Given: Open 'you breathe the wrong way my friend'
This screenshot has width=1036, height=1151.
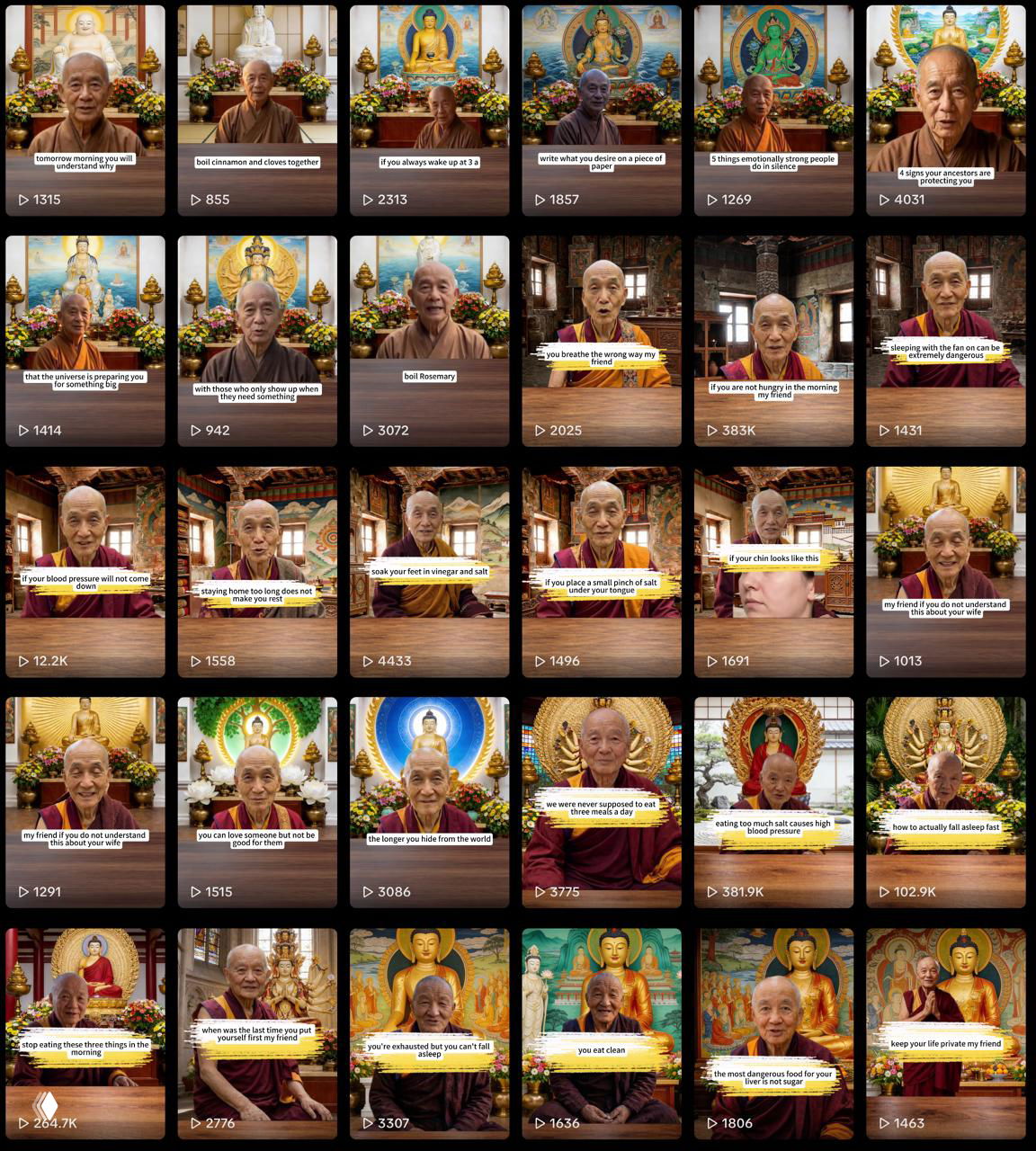Looking at the screenshot, I should click(602, 340).
